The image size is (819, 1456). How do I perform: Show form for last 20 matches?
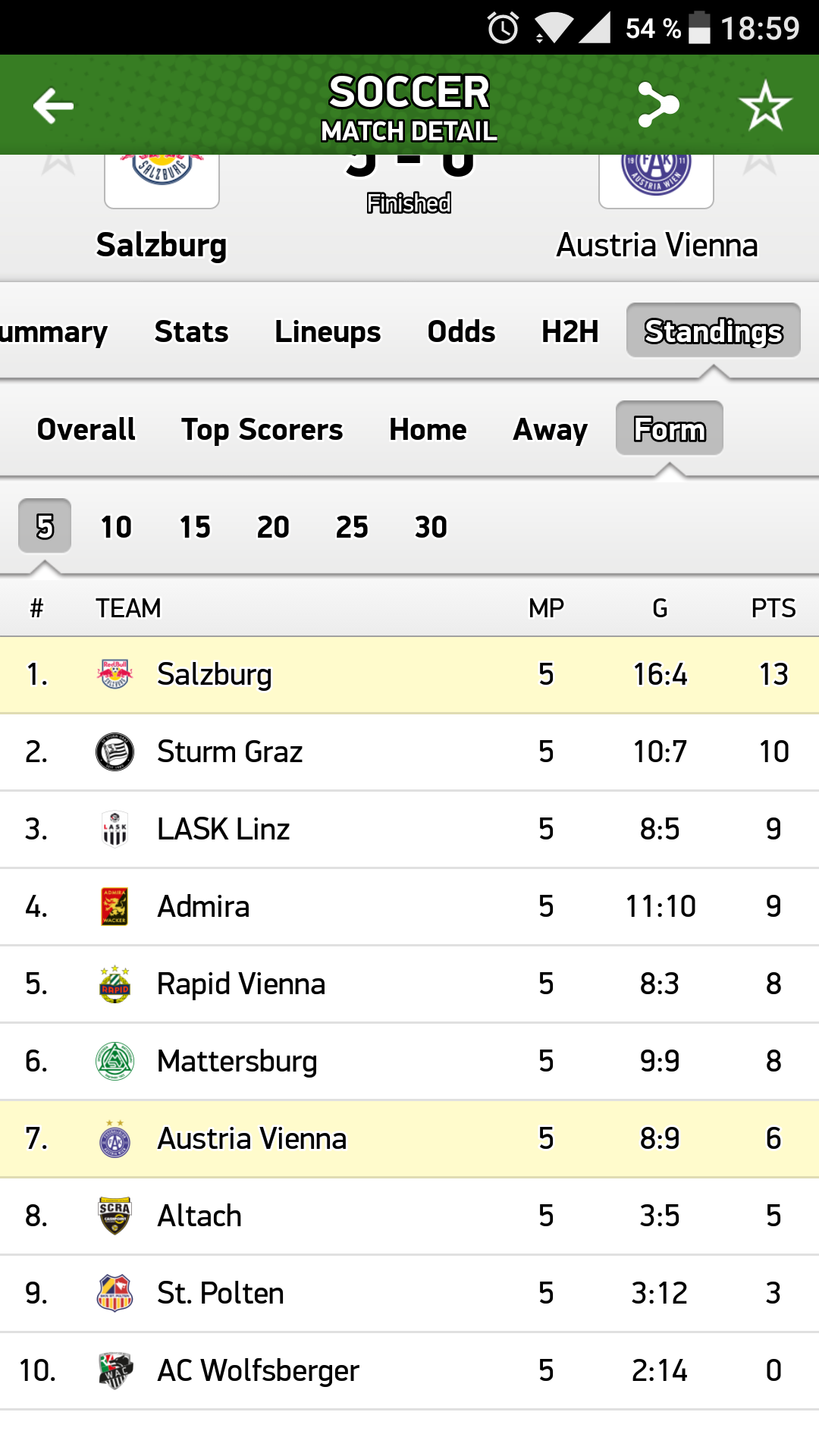273,527
